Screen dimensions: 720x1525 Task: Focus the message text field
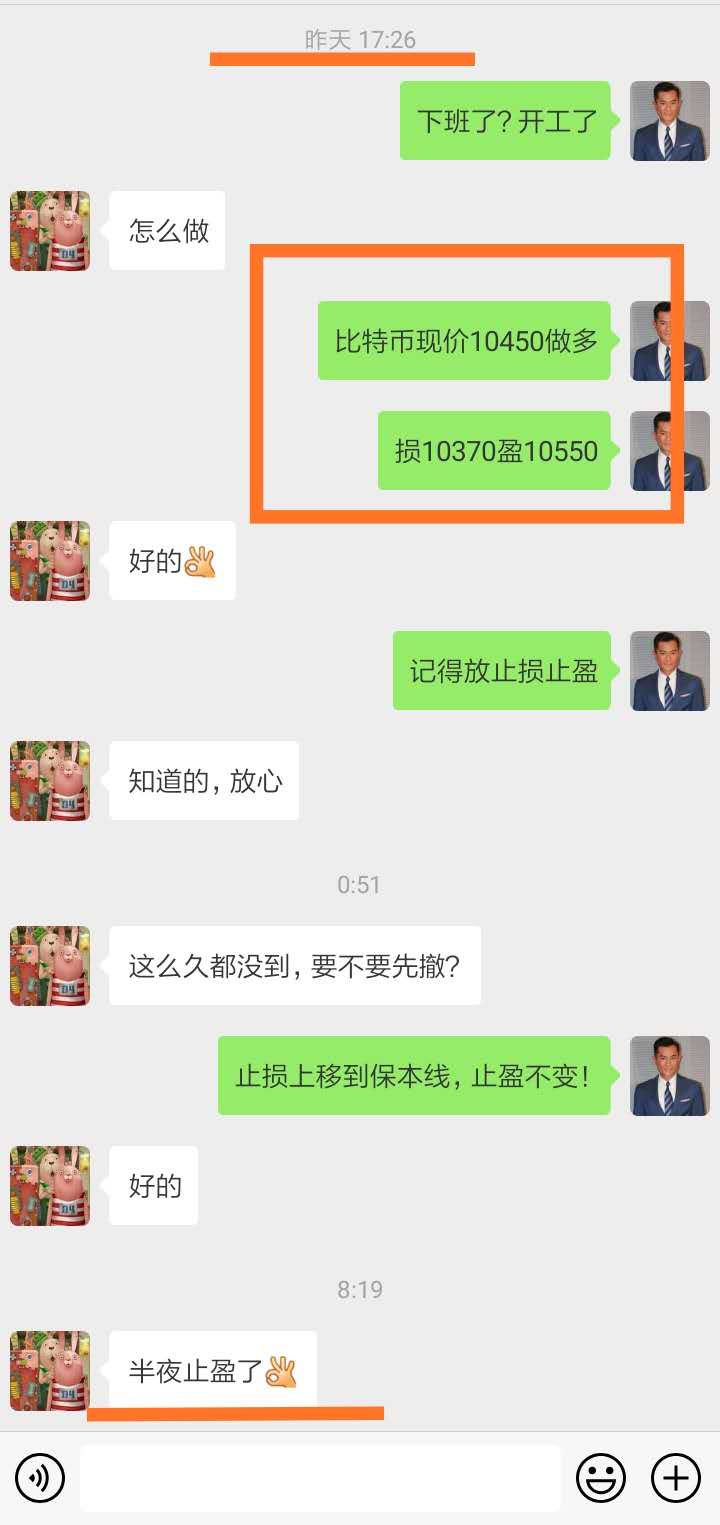tap(320, 1478)
